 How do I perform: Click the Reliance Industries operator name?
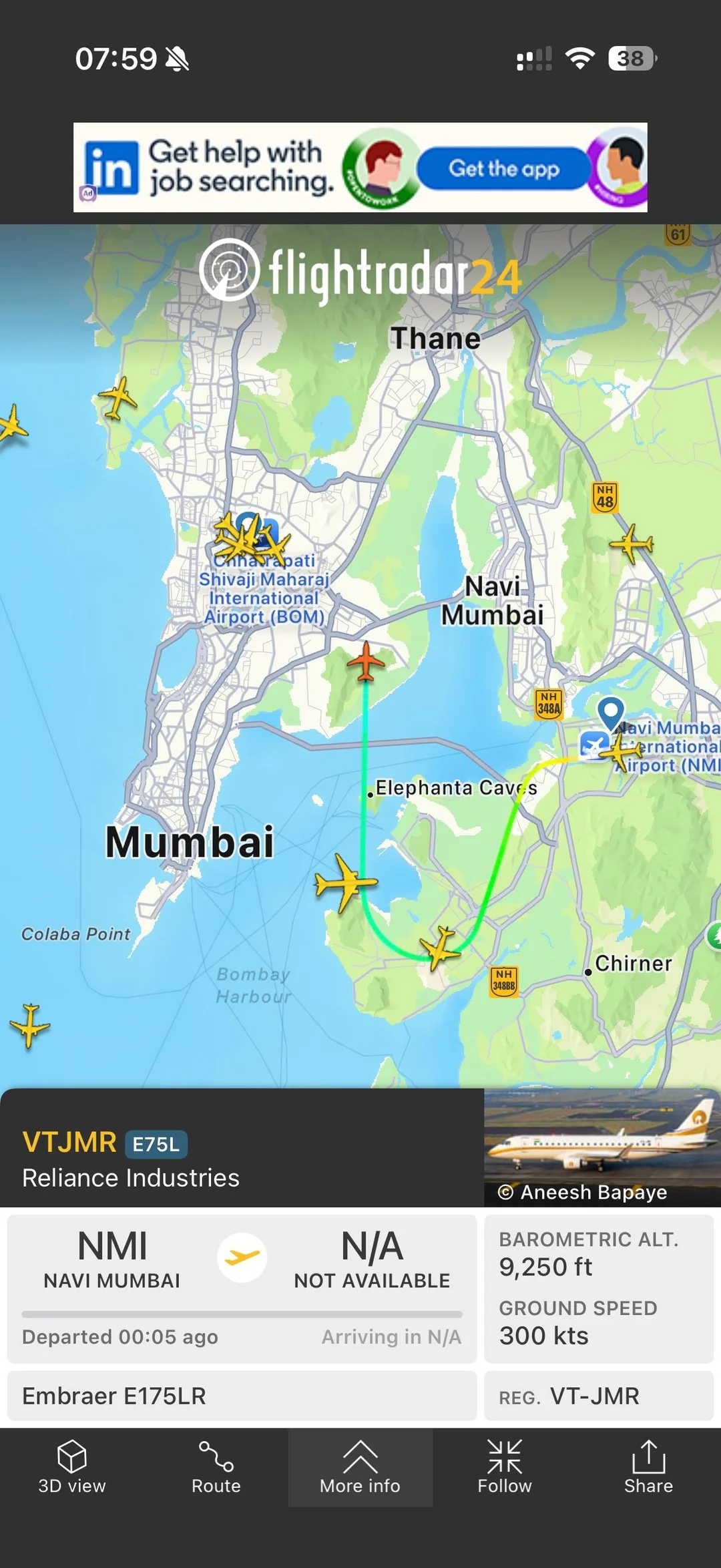[131, 1179]
